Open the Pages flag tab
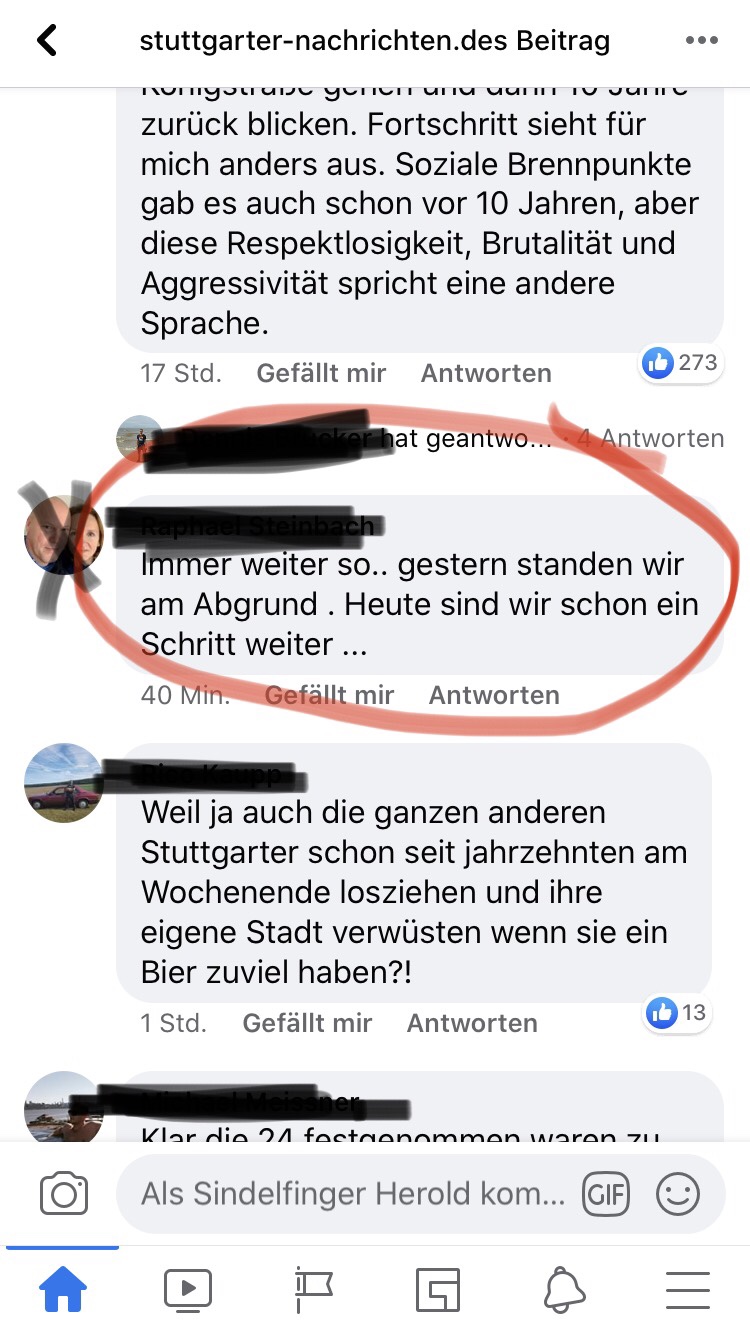This screenshot has height=1334, width=750. [x=314, y=1290]
